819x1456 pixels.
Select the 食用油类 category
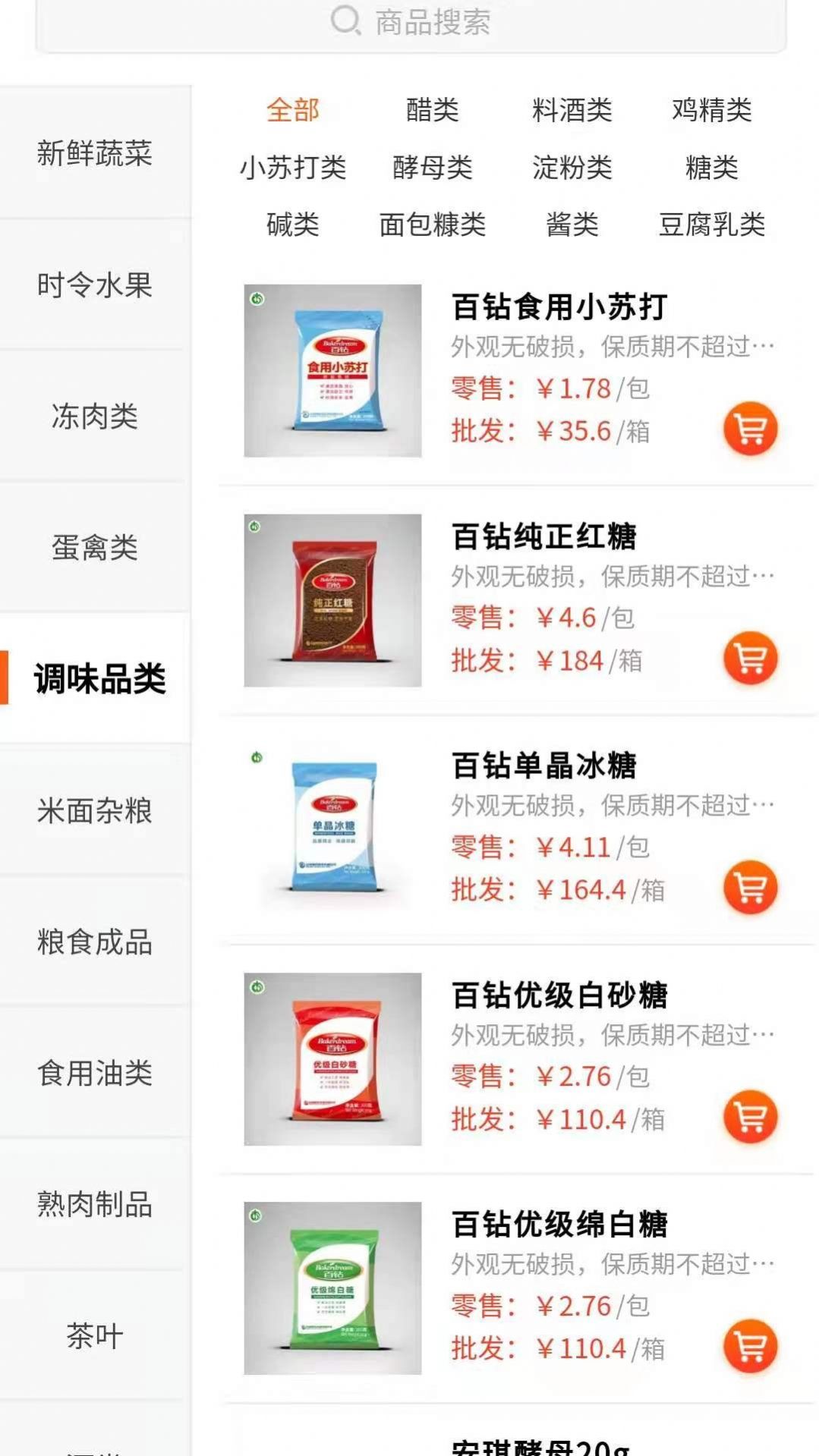[95, 1074]
